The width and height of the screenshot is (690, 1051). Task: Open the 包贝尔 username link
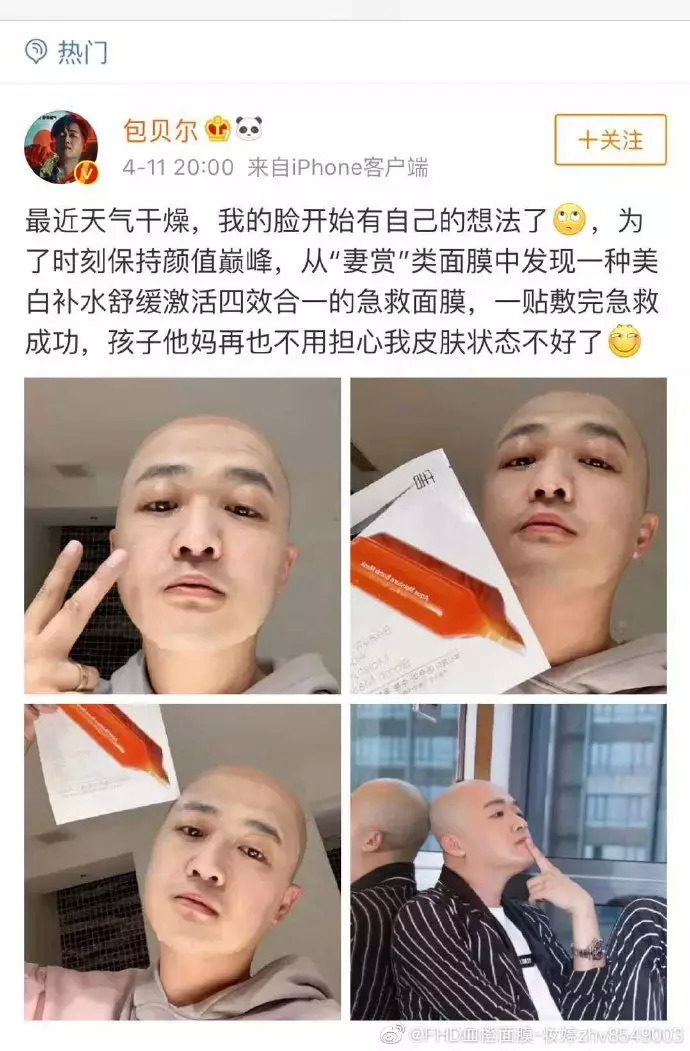click(x=158, y=129)
